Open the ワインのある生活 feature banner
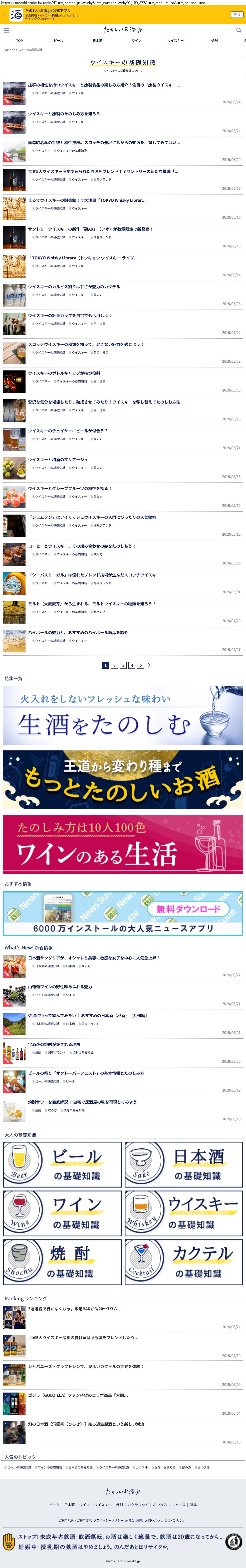This screenshot has width=246, height=1568. (x=123, y=844)
